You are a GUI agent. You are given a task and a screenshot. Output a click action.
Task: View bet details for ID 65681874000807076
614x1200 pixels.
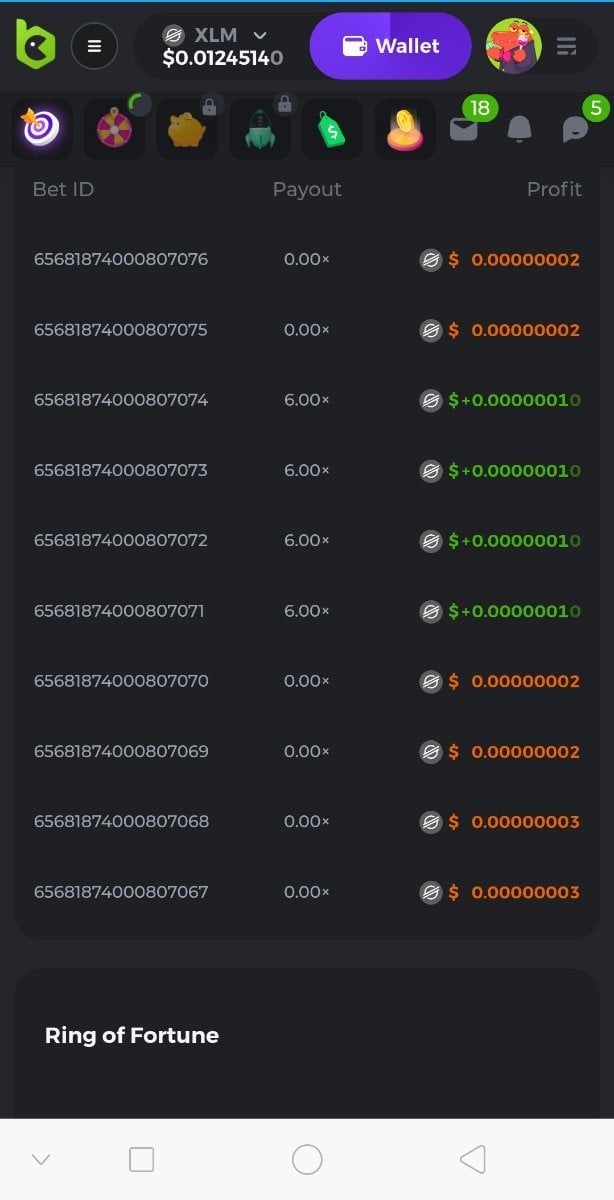point(121,260)
